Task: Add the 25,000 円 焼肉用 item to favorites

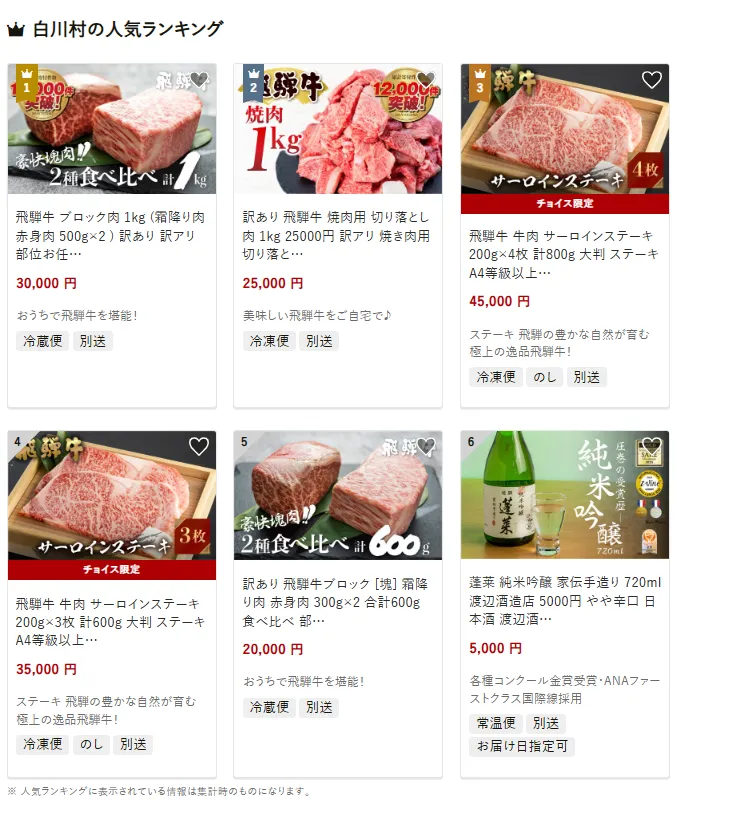Action: click(x=426, y=80)
